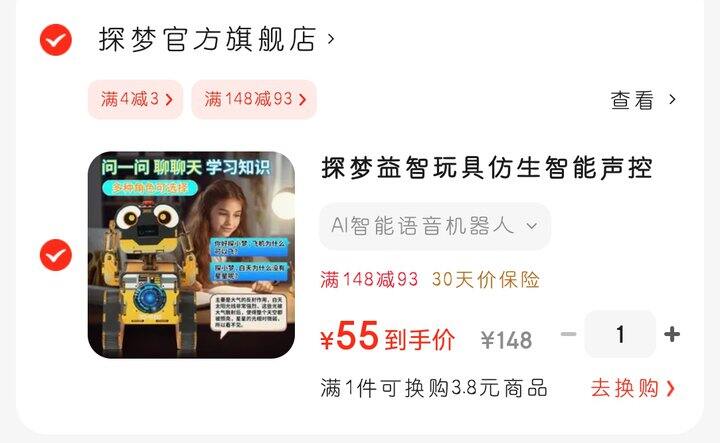This screenshot has height=443, width=720.
Task: Tap the 满4减3 coupon chip
Action: (136, 99)
